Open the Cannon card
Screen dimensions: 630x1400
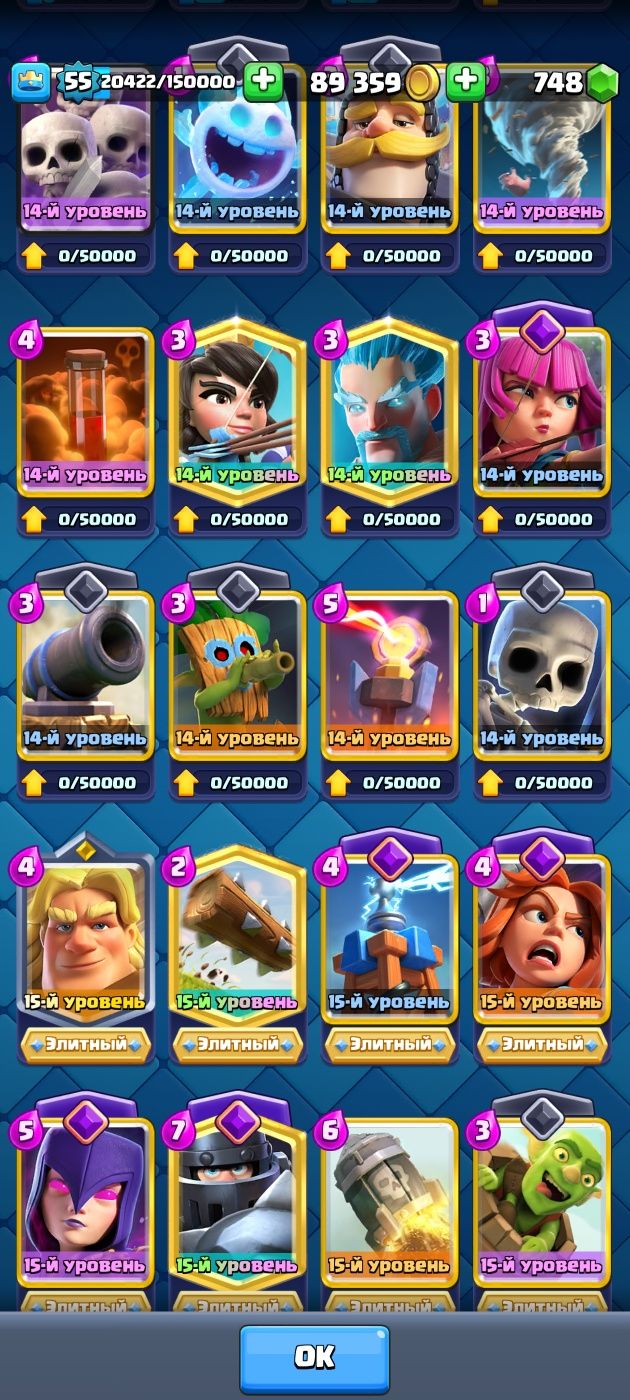point(86,678)
